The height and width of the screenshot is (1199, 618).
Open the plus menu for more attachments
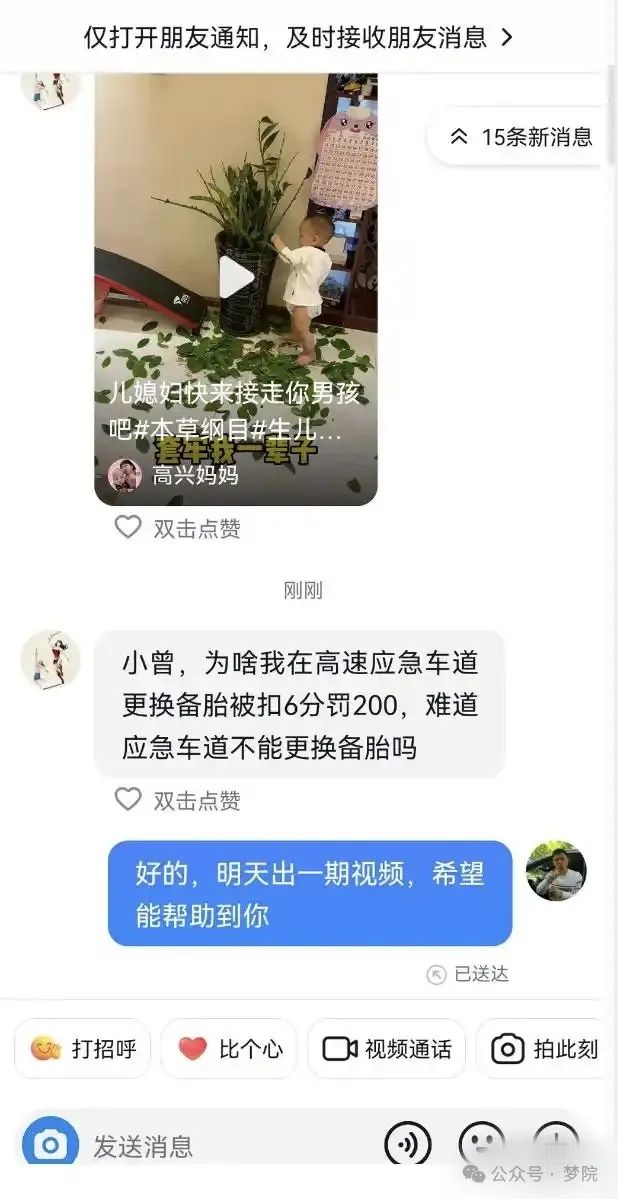[555, 1140]
